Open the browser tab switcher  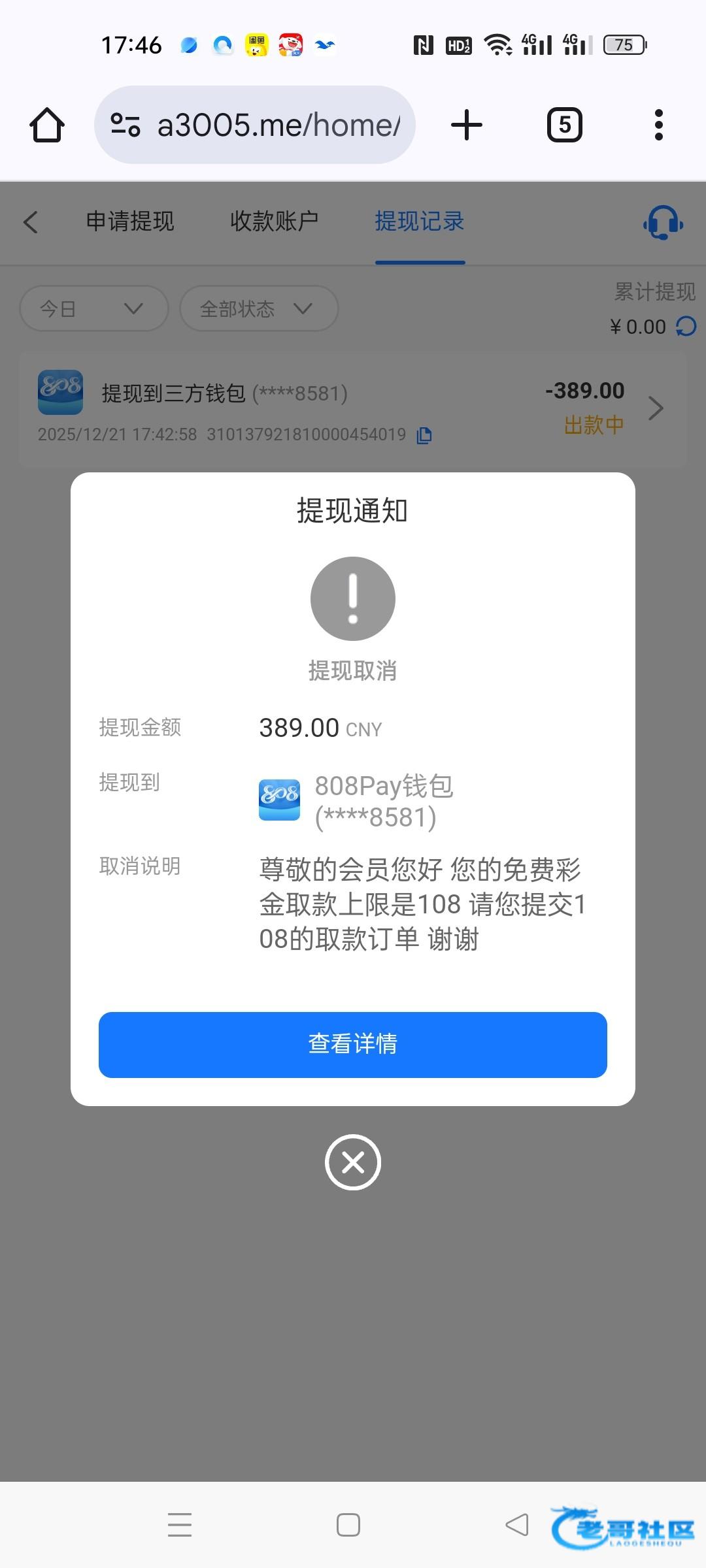pyautogui.click(x=564, y=125)
